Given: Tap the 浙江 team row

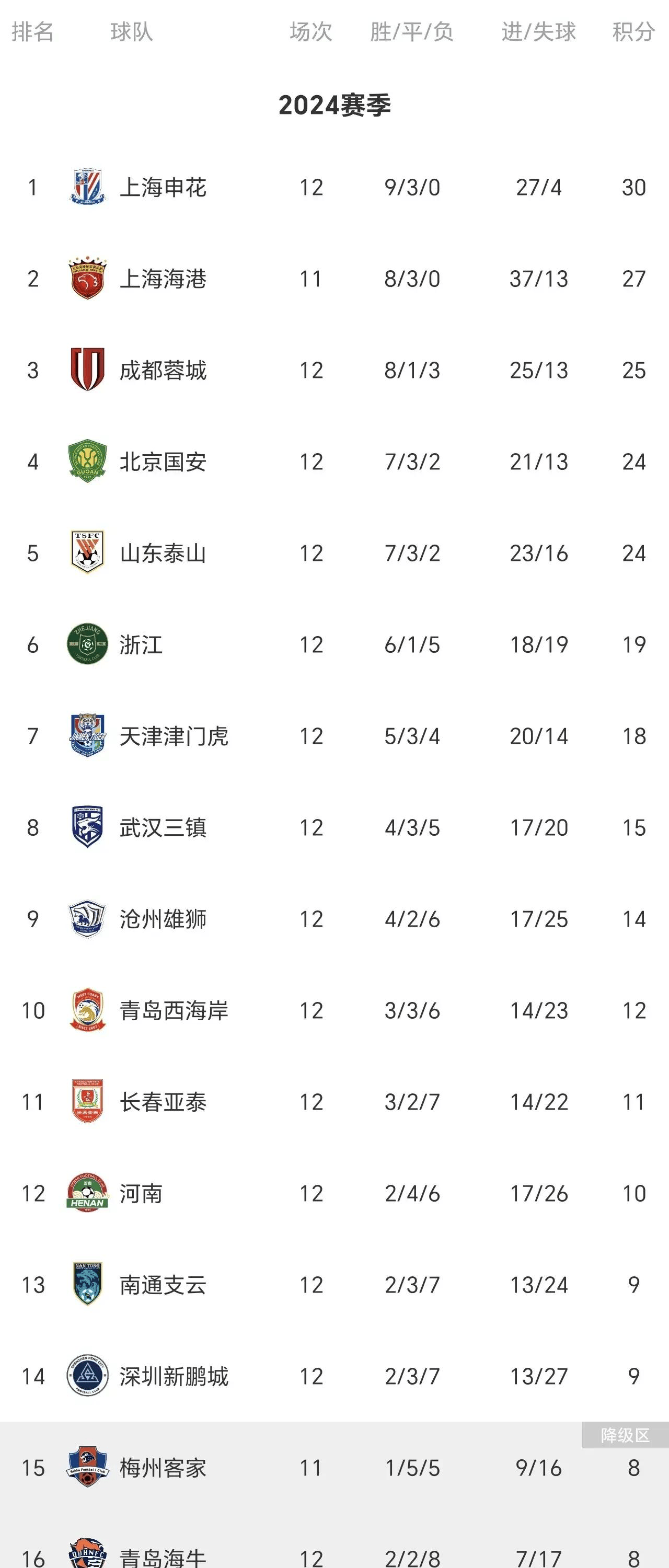Looking at the screenshot, I should pyautogui.click(x=141, y=644).
